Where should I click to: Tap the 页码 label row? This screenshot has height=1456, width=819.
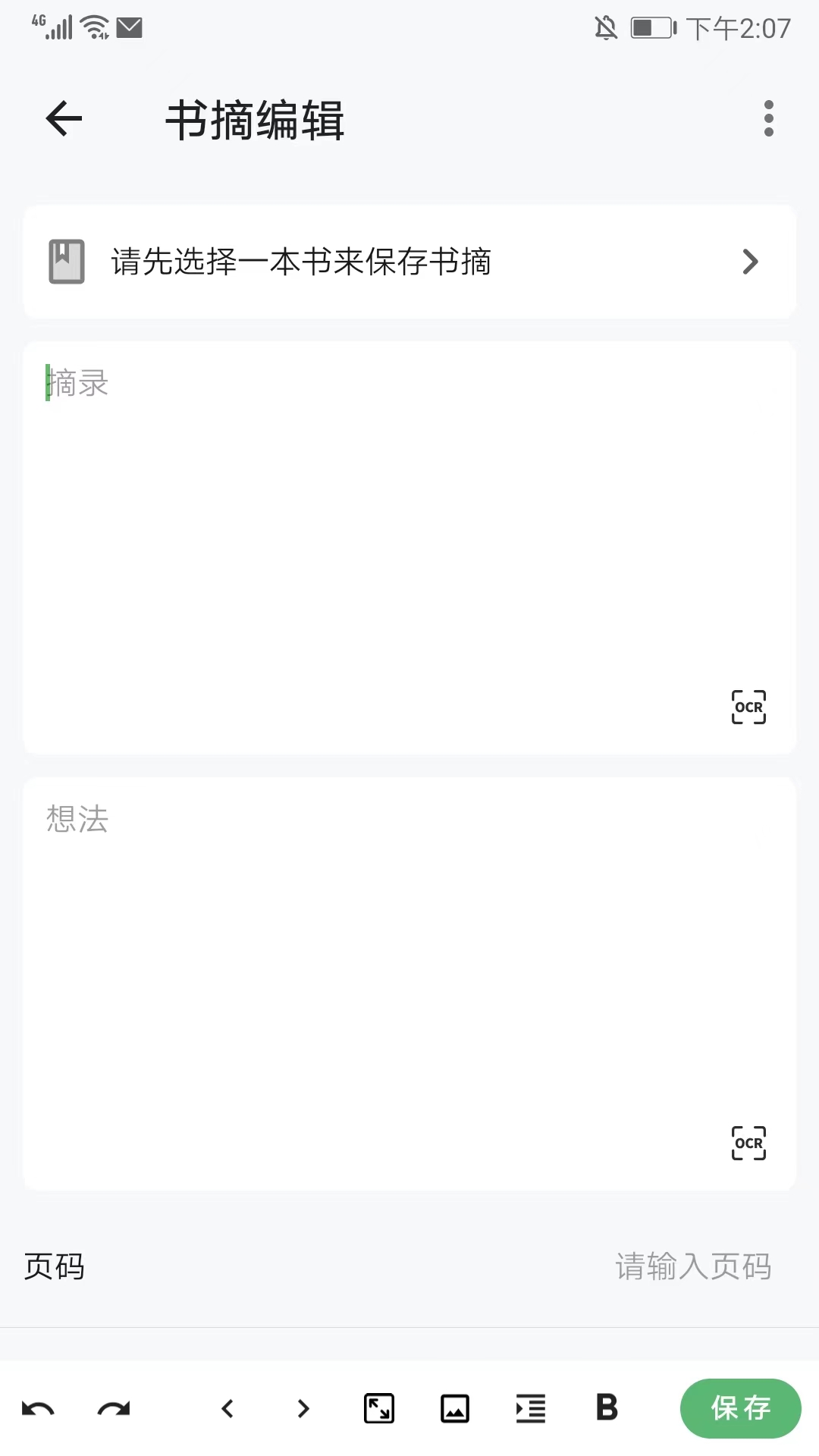coord(53,1266)
